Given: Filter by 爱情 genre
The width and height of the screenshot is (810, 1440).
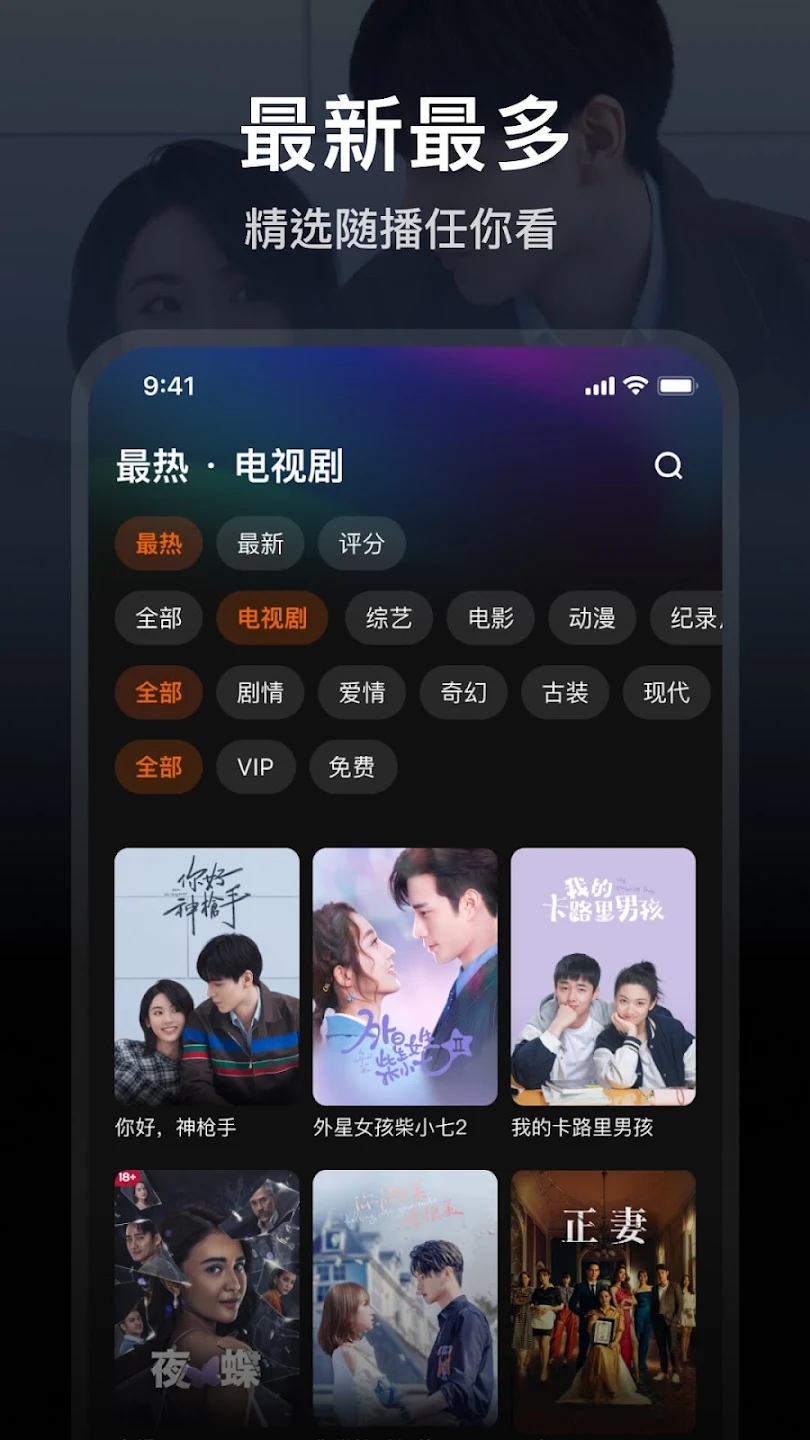Looking at the screenshot, I should tap(362, 692).
